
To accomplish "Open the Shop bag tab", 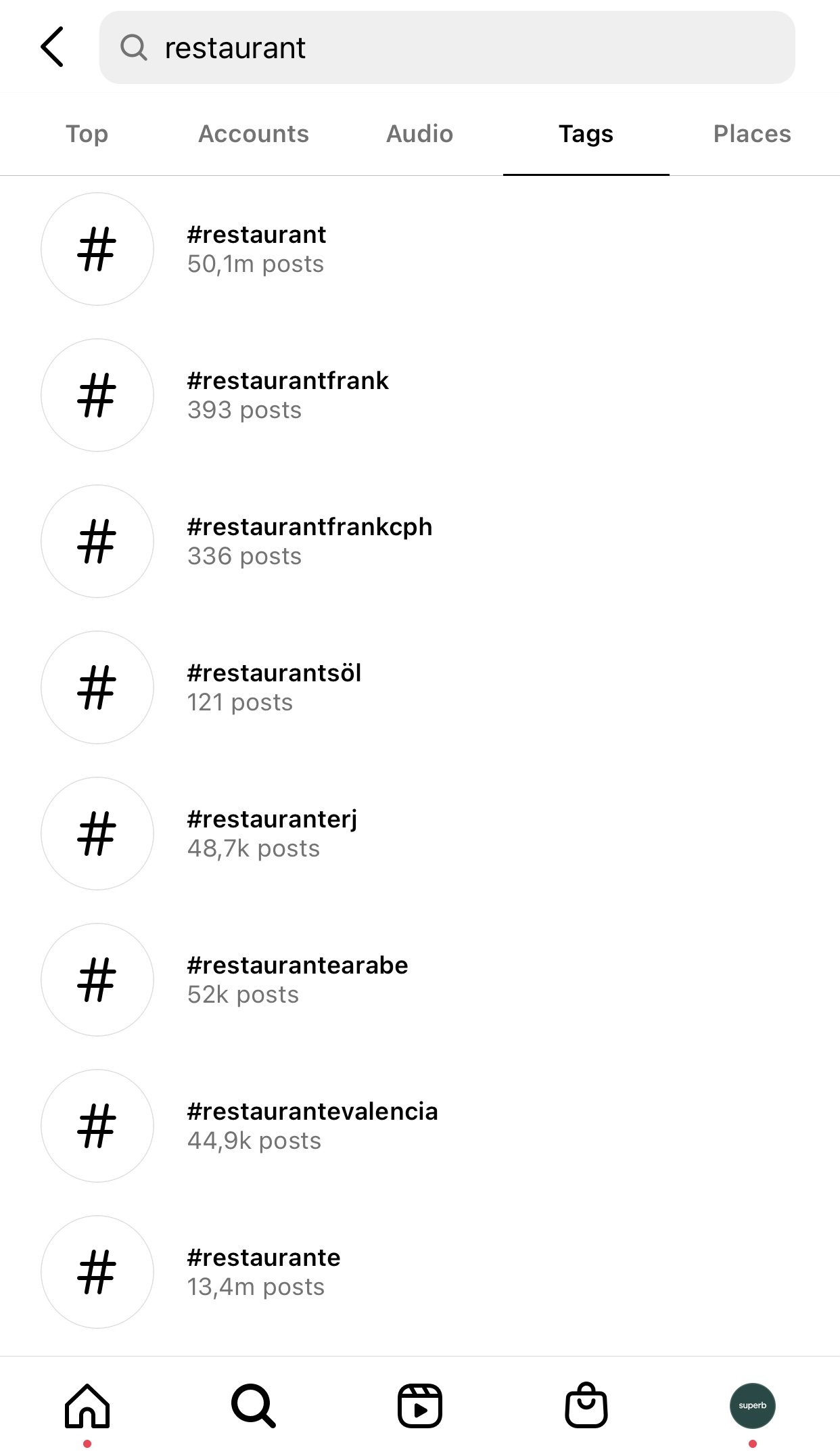I will coord(586,1406).
